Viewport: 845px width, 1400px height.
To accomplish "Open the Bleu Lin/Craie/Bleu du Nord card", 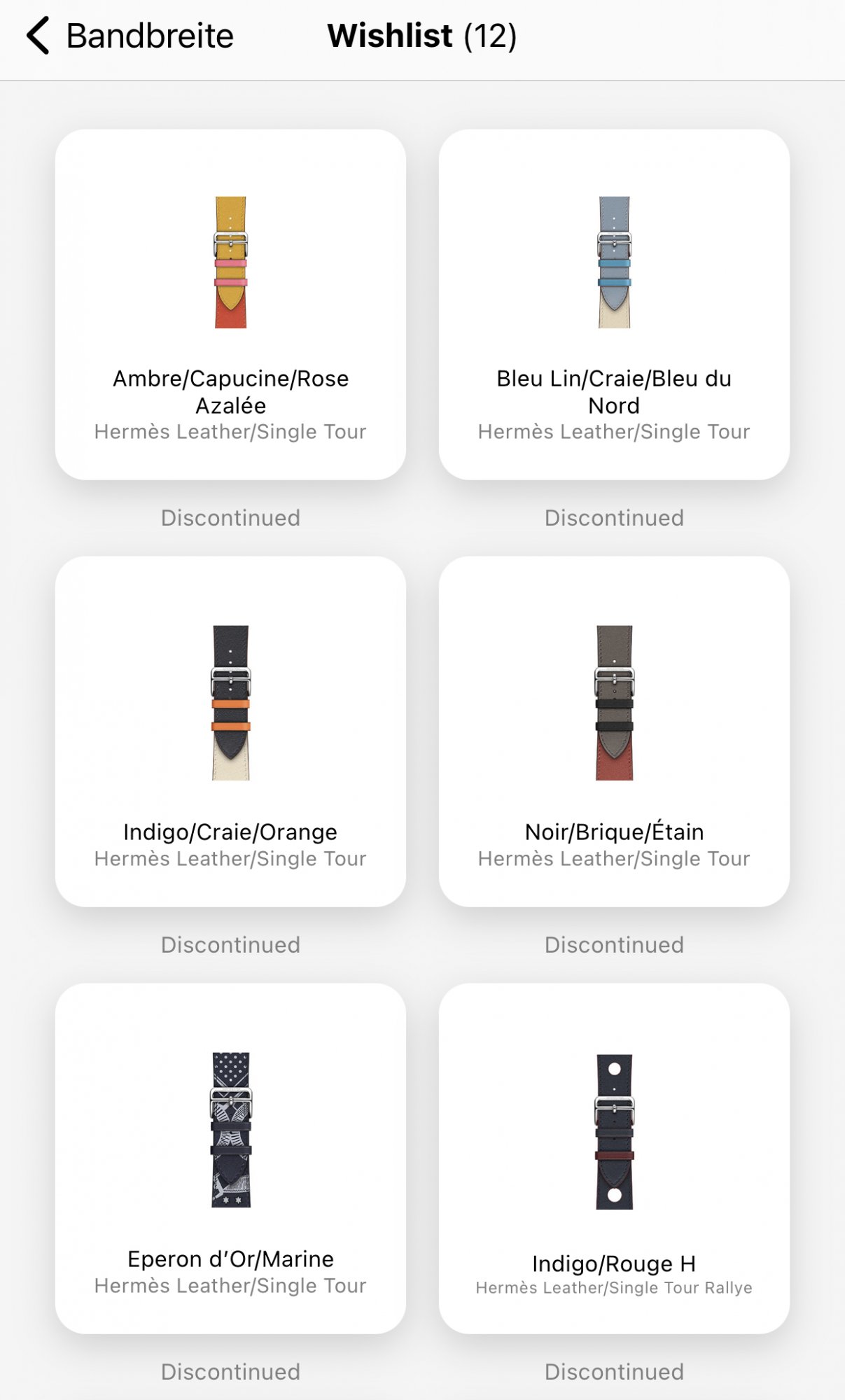I will [614, 304].
